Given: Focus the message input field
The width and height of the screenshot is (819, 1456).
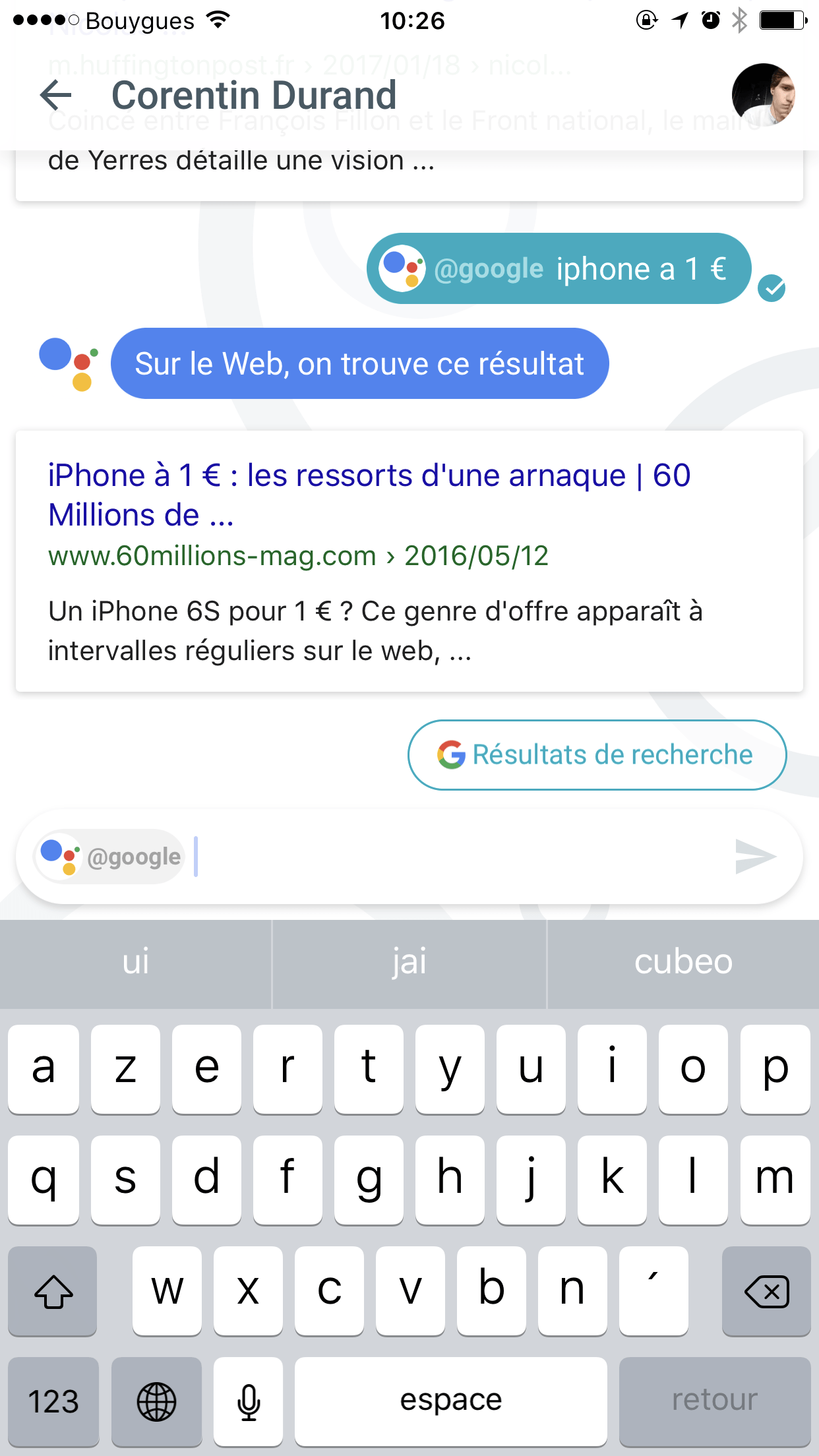Looking at the screenshot, I should (x=462, y=857).
